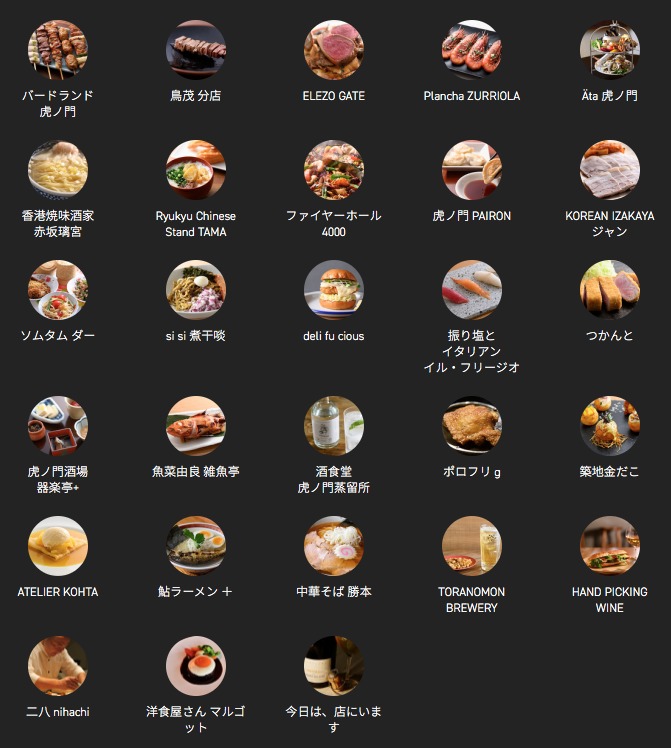Open the ソムタム ダー tile
Screen dimensions: 671x748
(x=58, y=290)
